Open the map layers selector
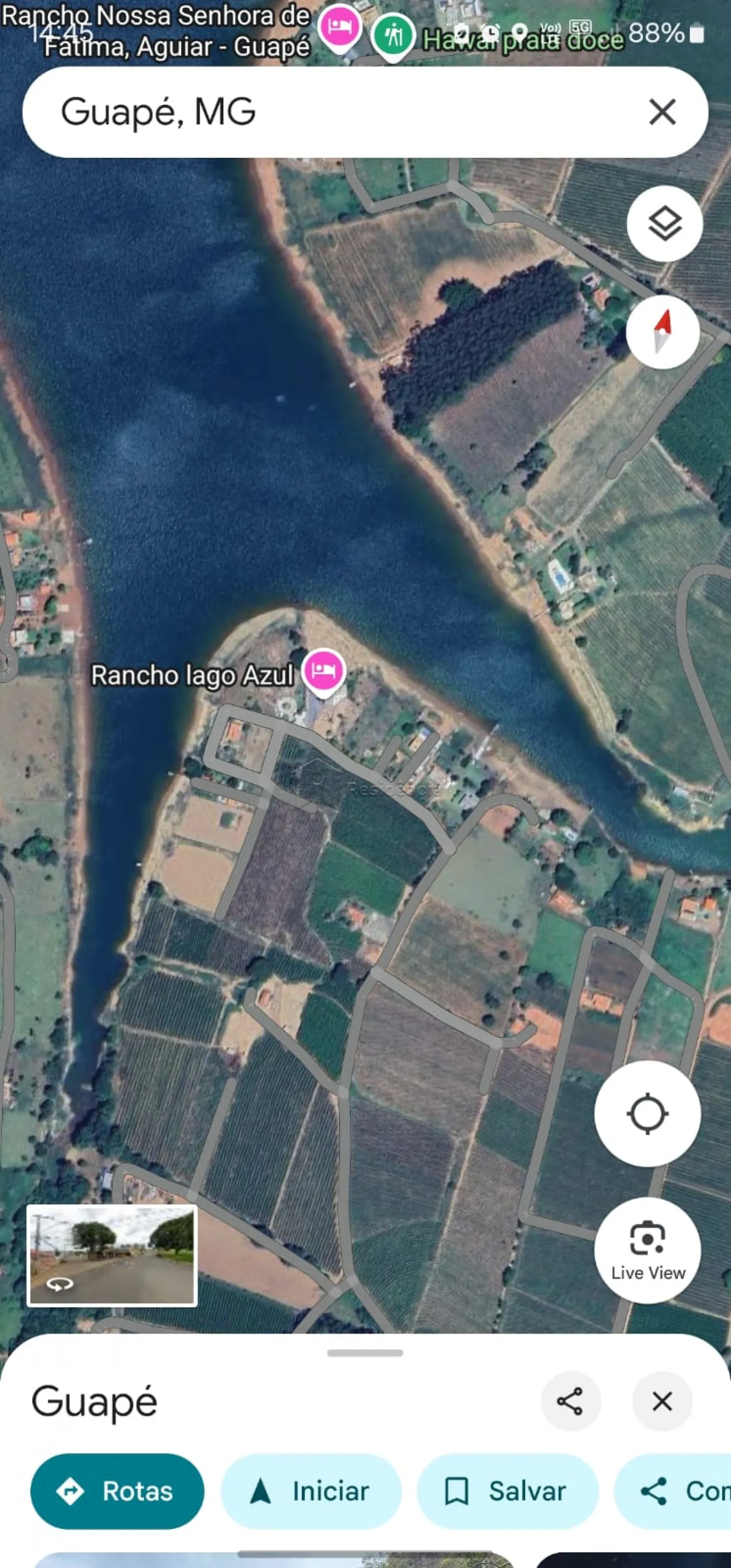This screenshot has height=1568, width=731. pos(665,224)
